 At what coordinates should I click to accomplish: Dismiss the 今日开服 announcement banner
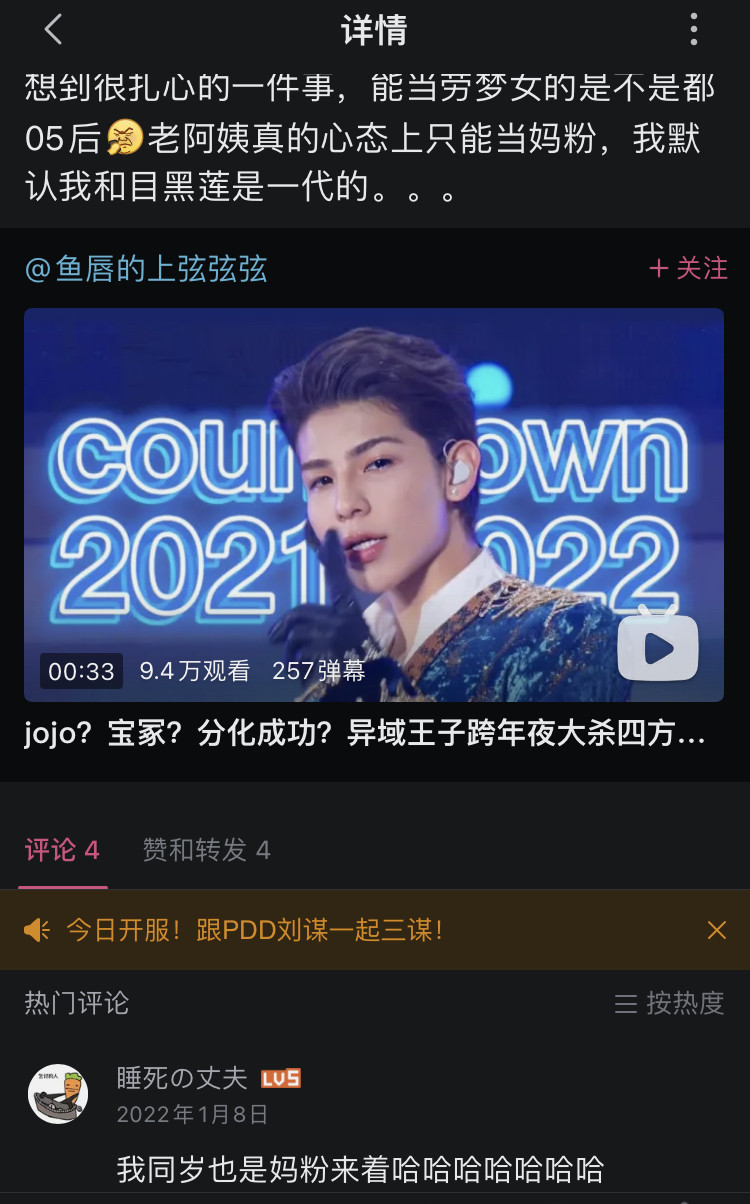(716, 930)
